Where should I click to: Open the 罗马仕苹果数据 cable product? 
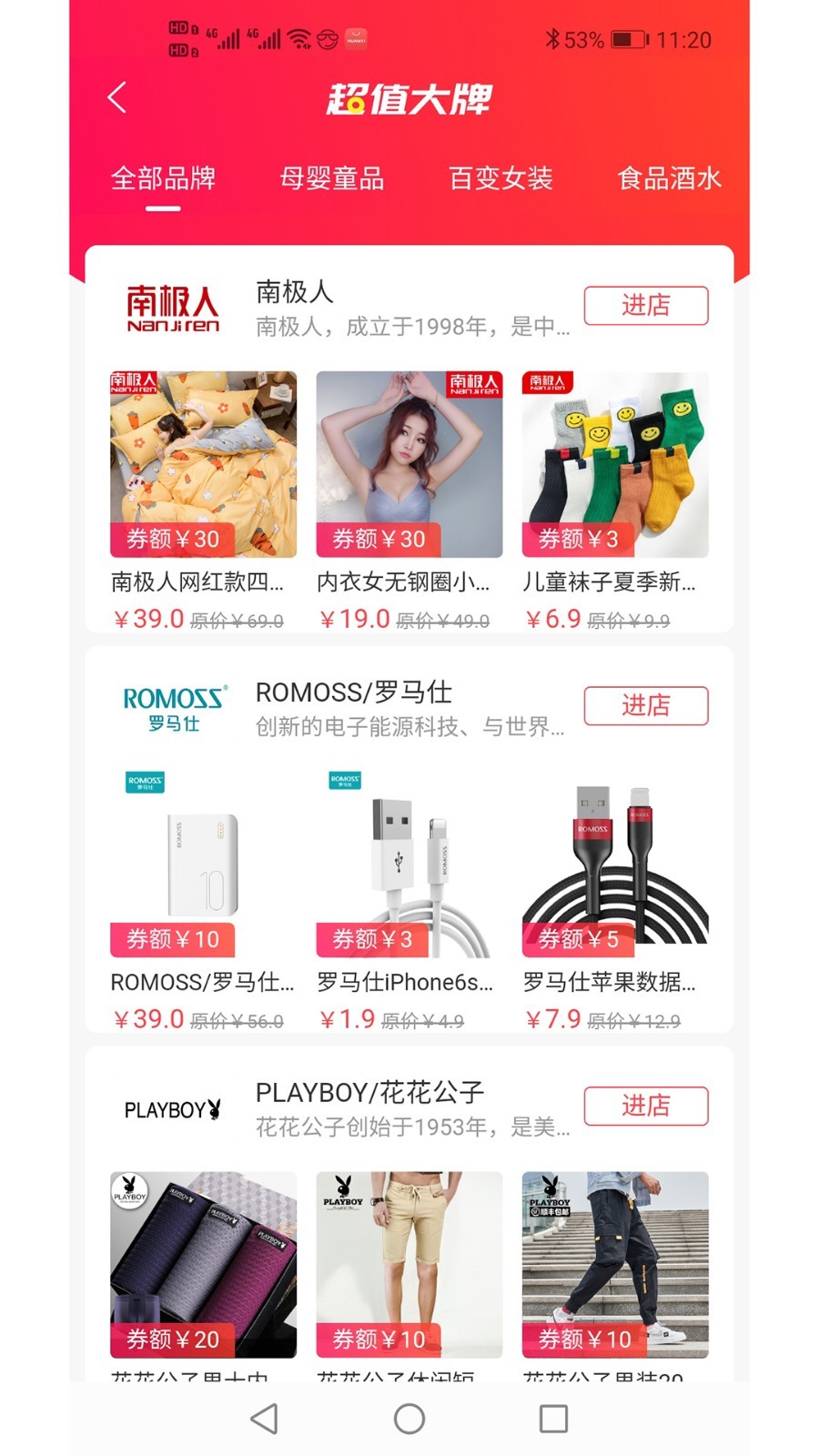click(x=614, y=864)
